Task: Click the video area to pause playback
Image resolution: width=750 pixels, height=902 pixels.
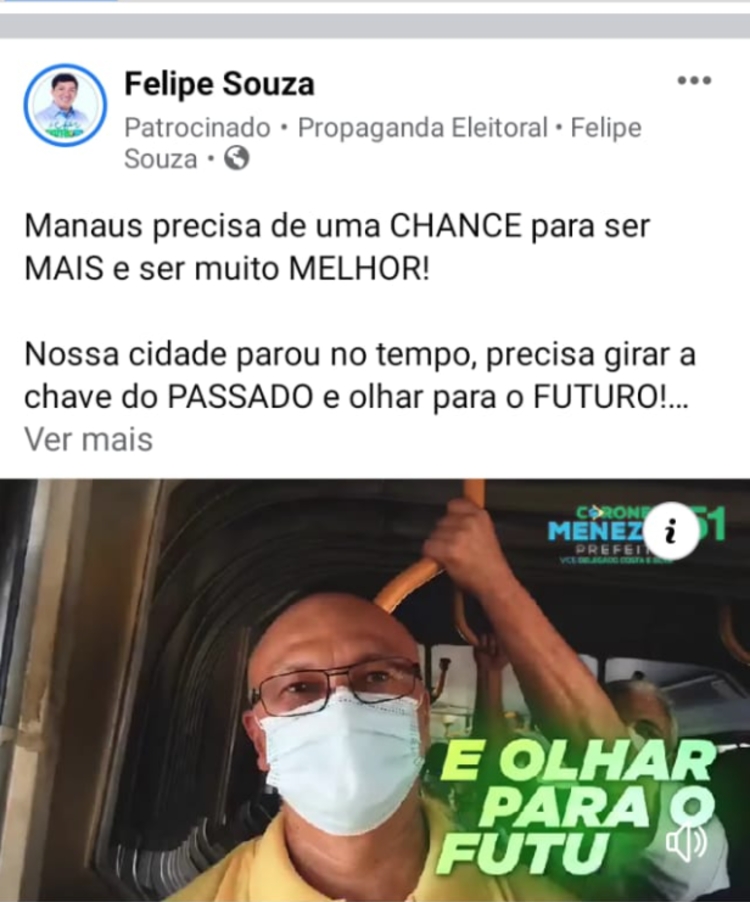Action: 375,690
